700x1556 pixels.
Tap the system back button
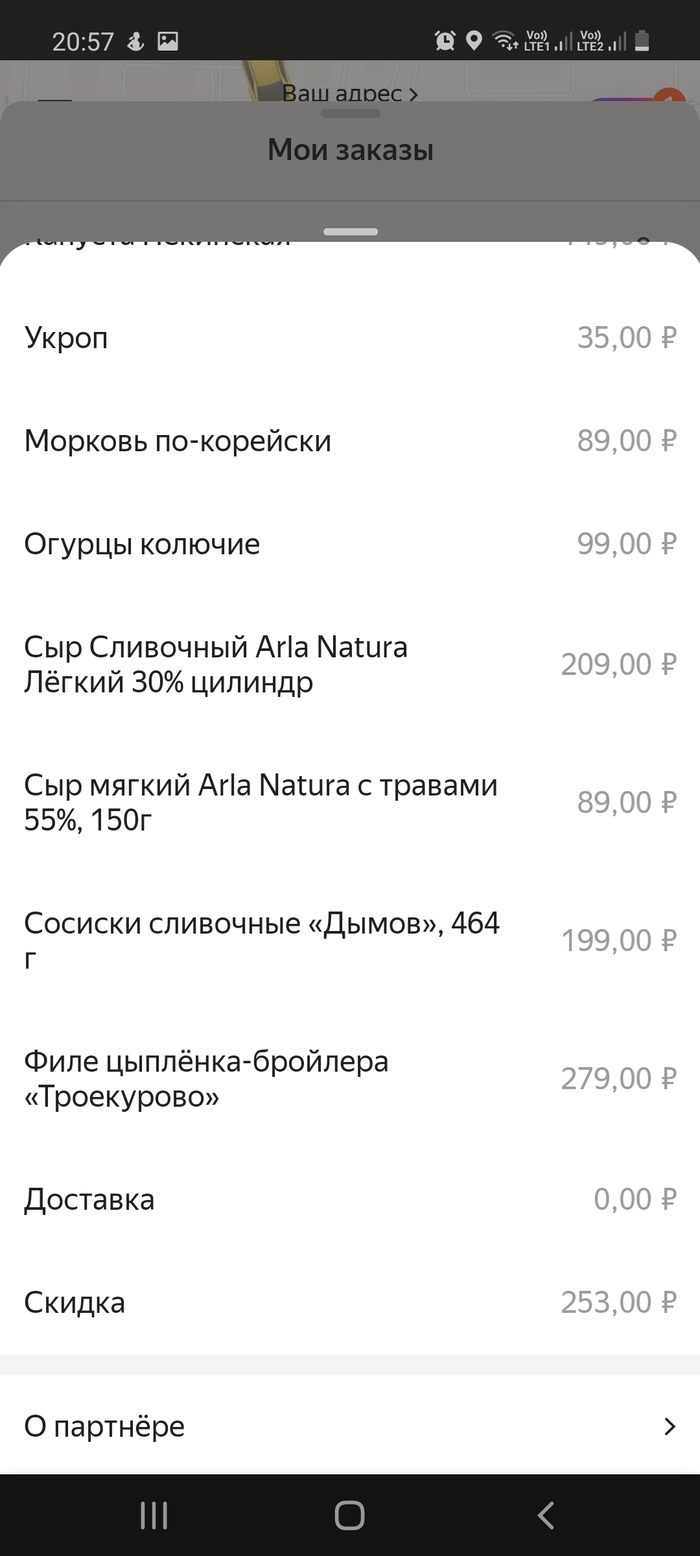[x=545, y=1516]
